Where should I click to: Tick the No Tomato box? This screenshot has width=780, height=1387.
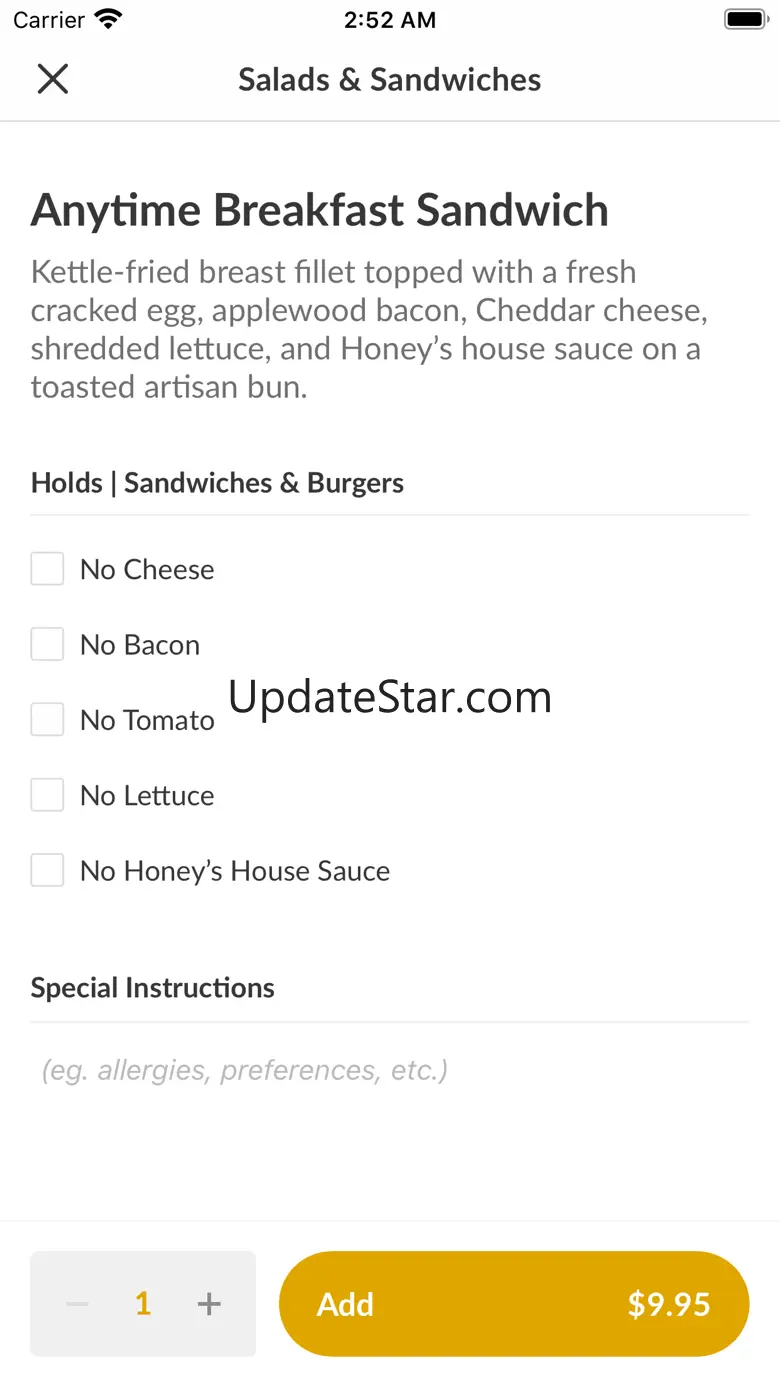[x=47, y=720]
